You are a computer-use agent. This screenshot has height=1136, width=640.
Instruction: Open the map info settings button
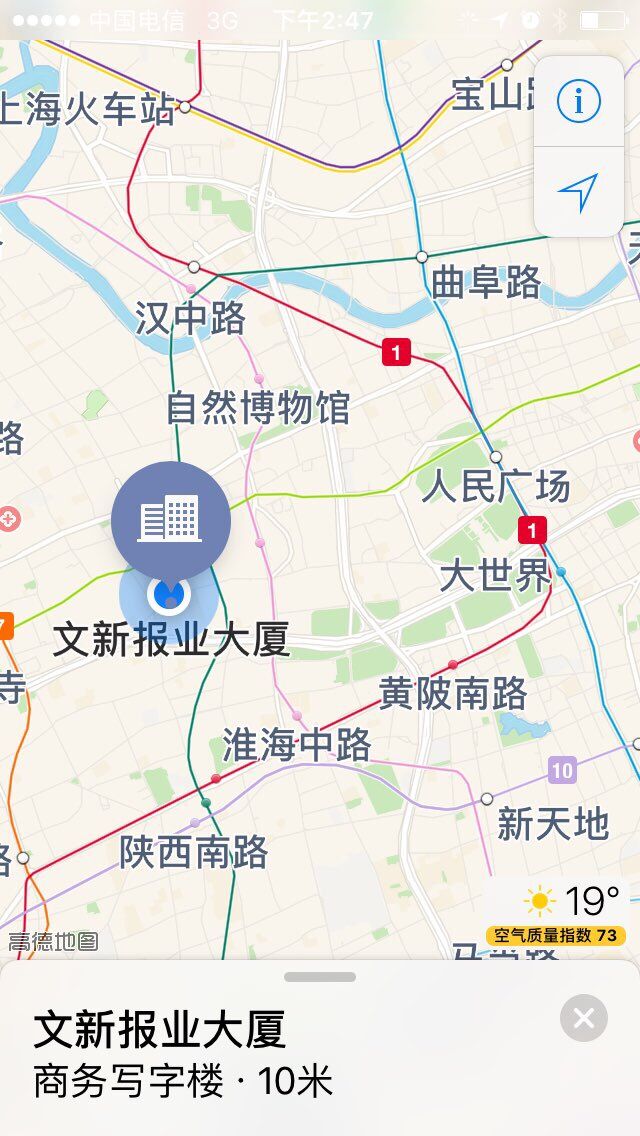click(578, 101)
